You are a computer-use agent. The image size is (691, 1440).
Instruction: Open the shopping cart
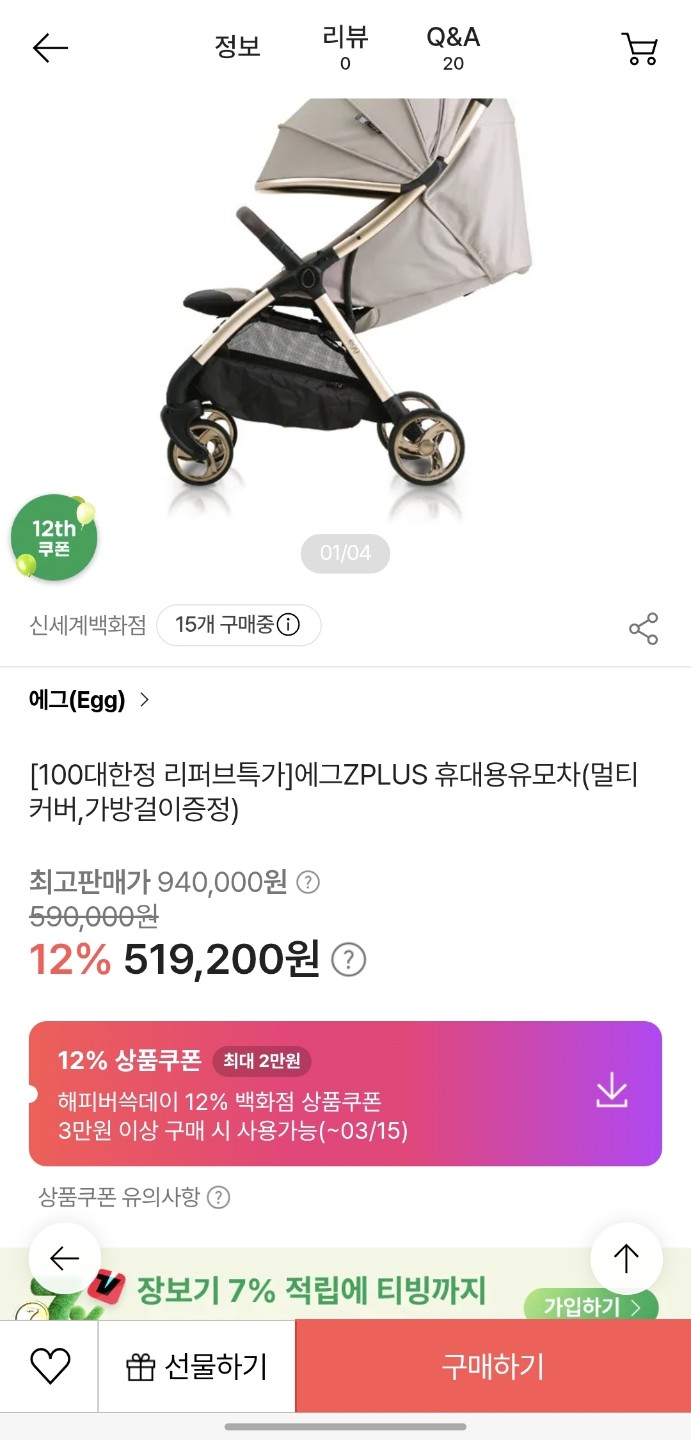click(x=639, y=48)
